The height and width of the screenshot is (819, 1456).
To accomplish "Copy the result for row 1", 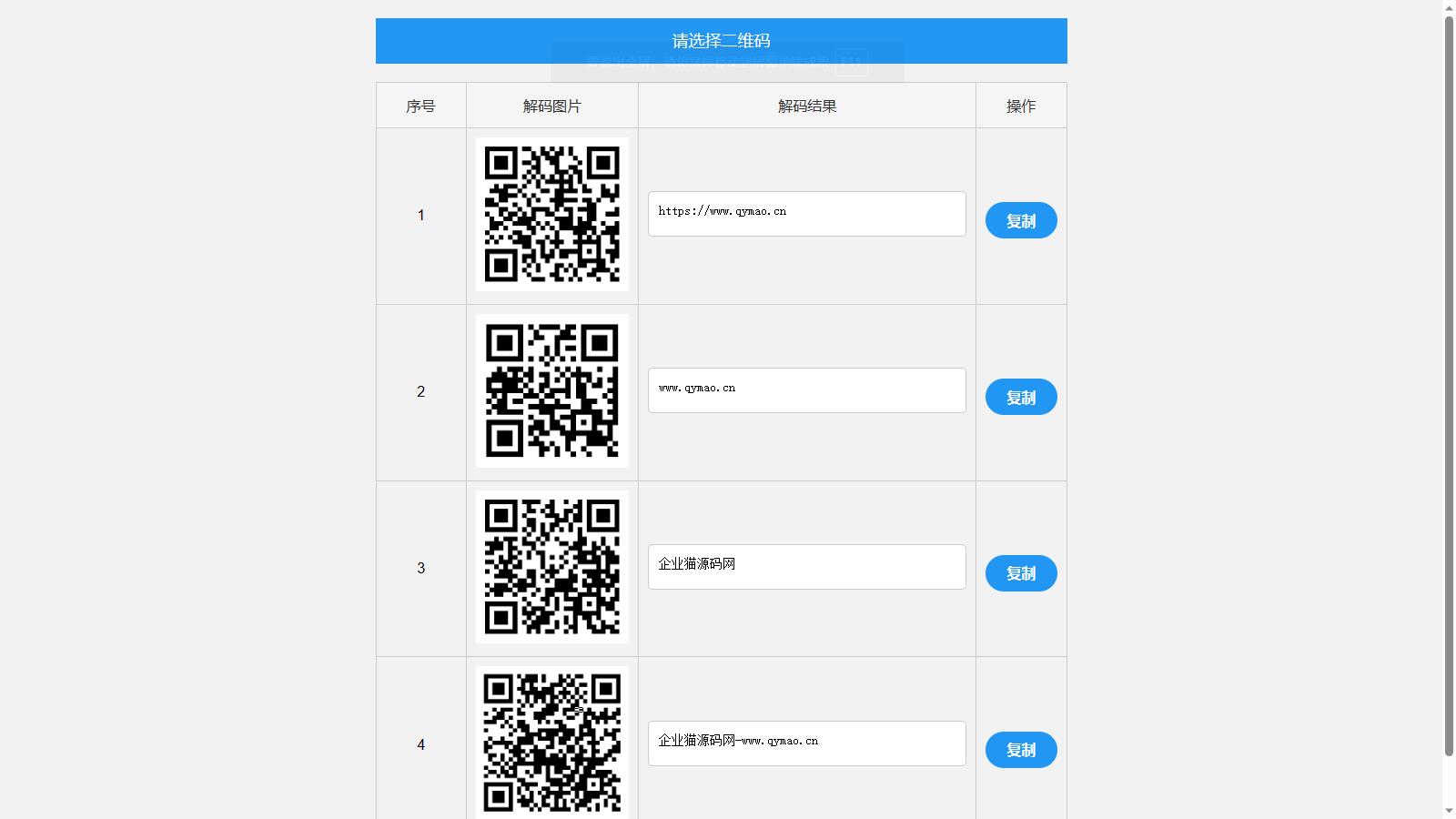I will 1020,220.
